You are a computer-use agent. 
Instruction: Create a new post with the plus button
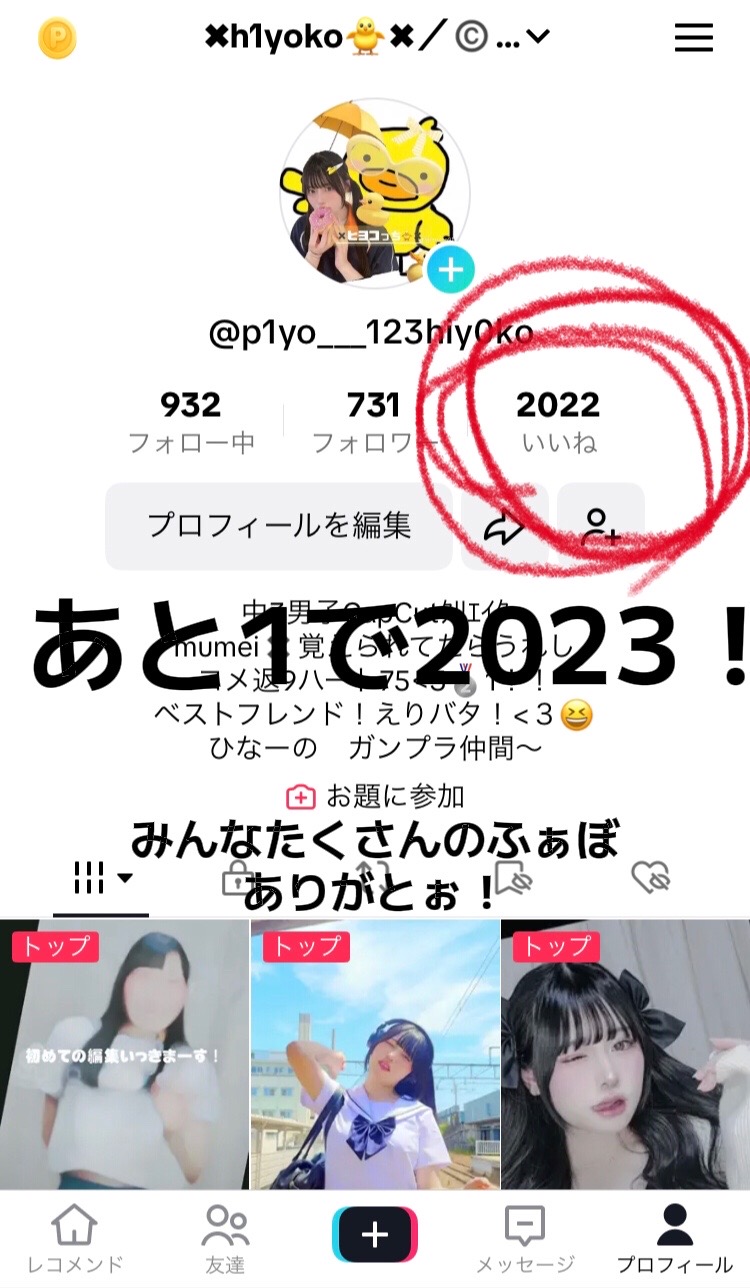pyautogui.click(x=375, y=1234)
